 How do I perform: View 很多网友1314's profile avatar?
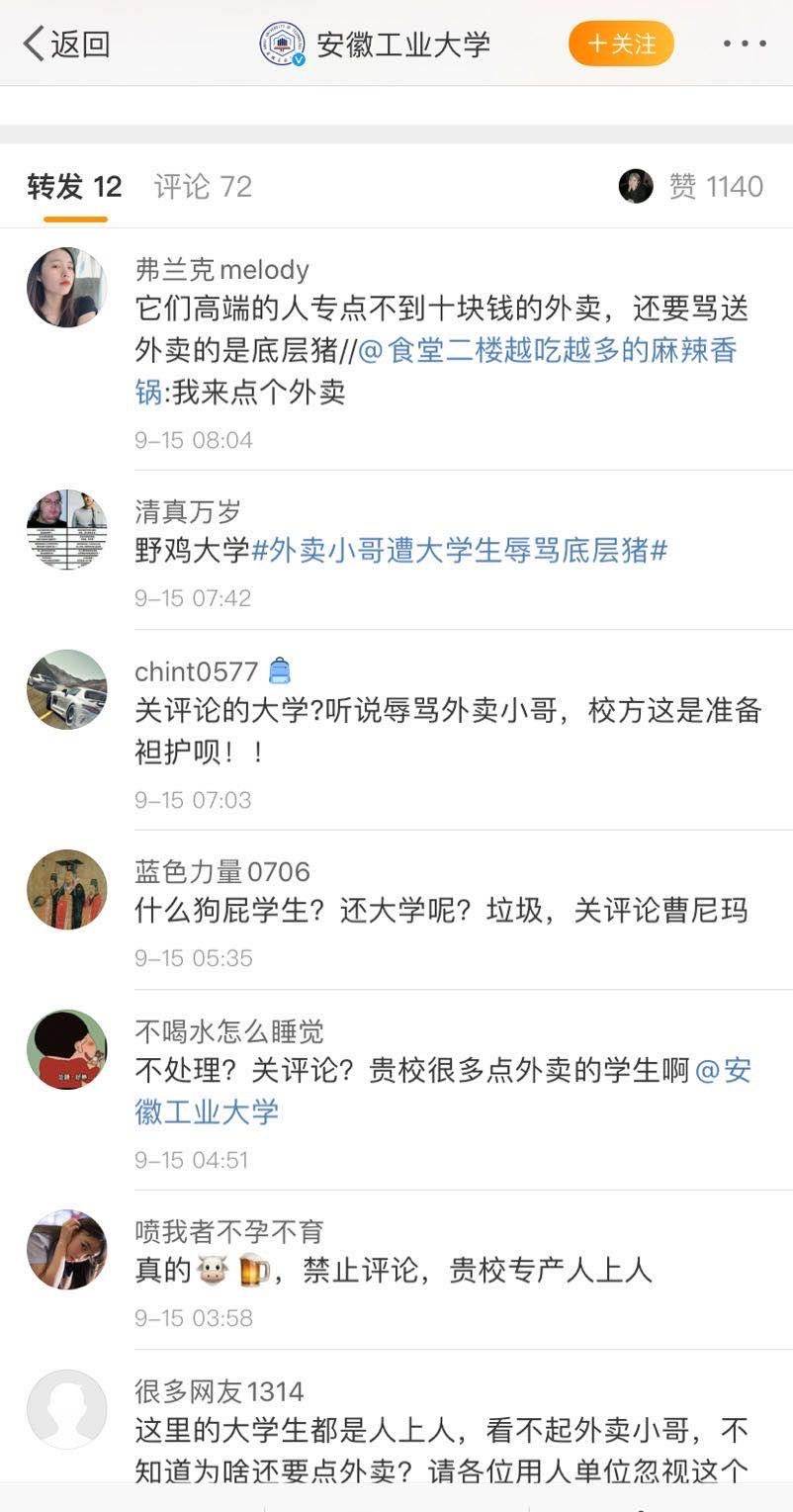66,1409
